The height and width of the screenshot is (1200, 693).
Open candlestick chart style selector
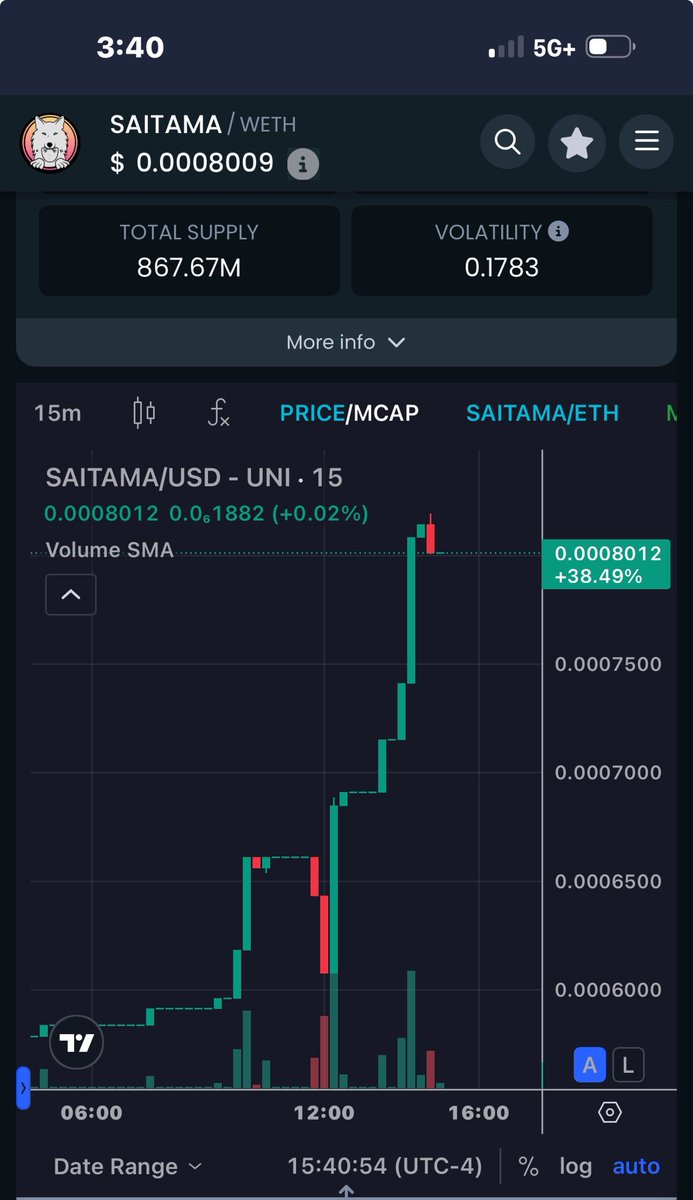click(x=145, y=413)
